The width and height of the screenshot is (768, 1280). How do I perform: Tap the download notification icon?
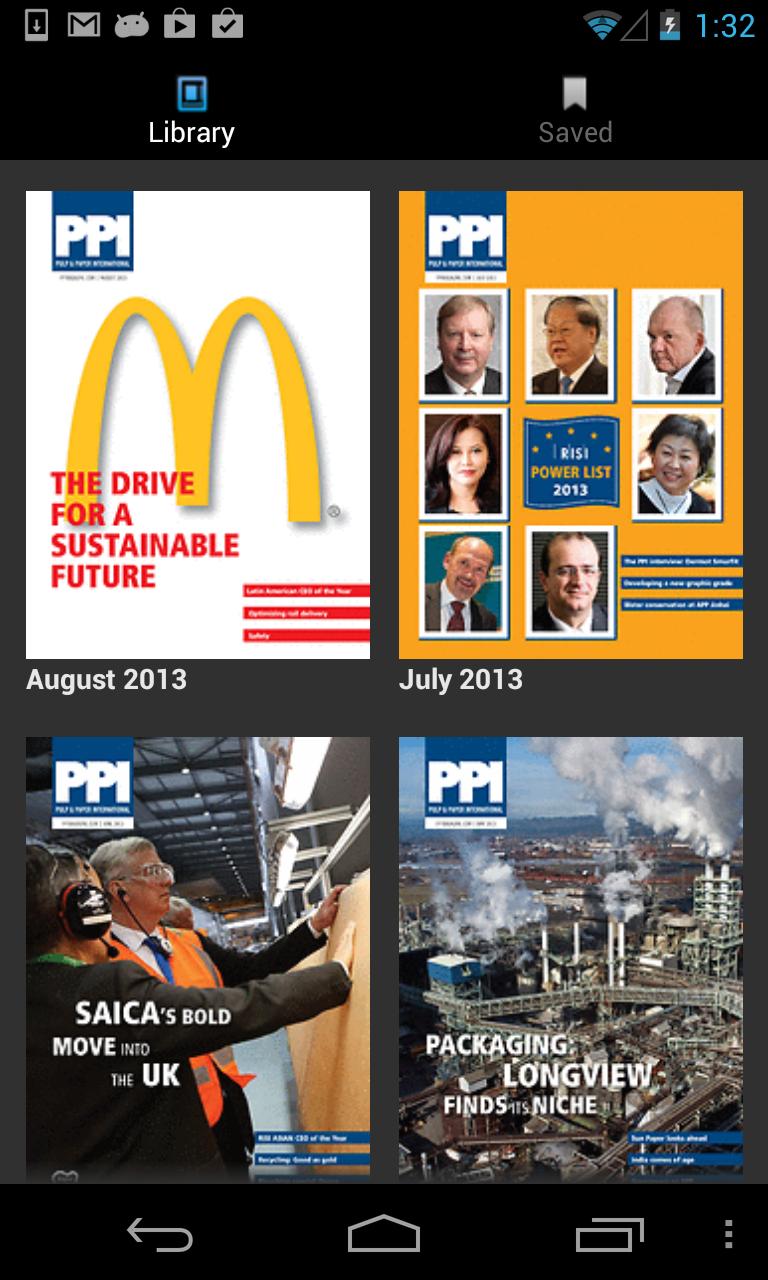click(x=38, y=26)
